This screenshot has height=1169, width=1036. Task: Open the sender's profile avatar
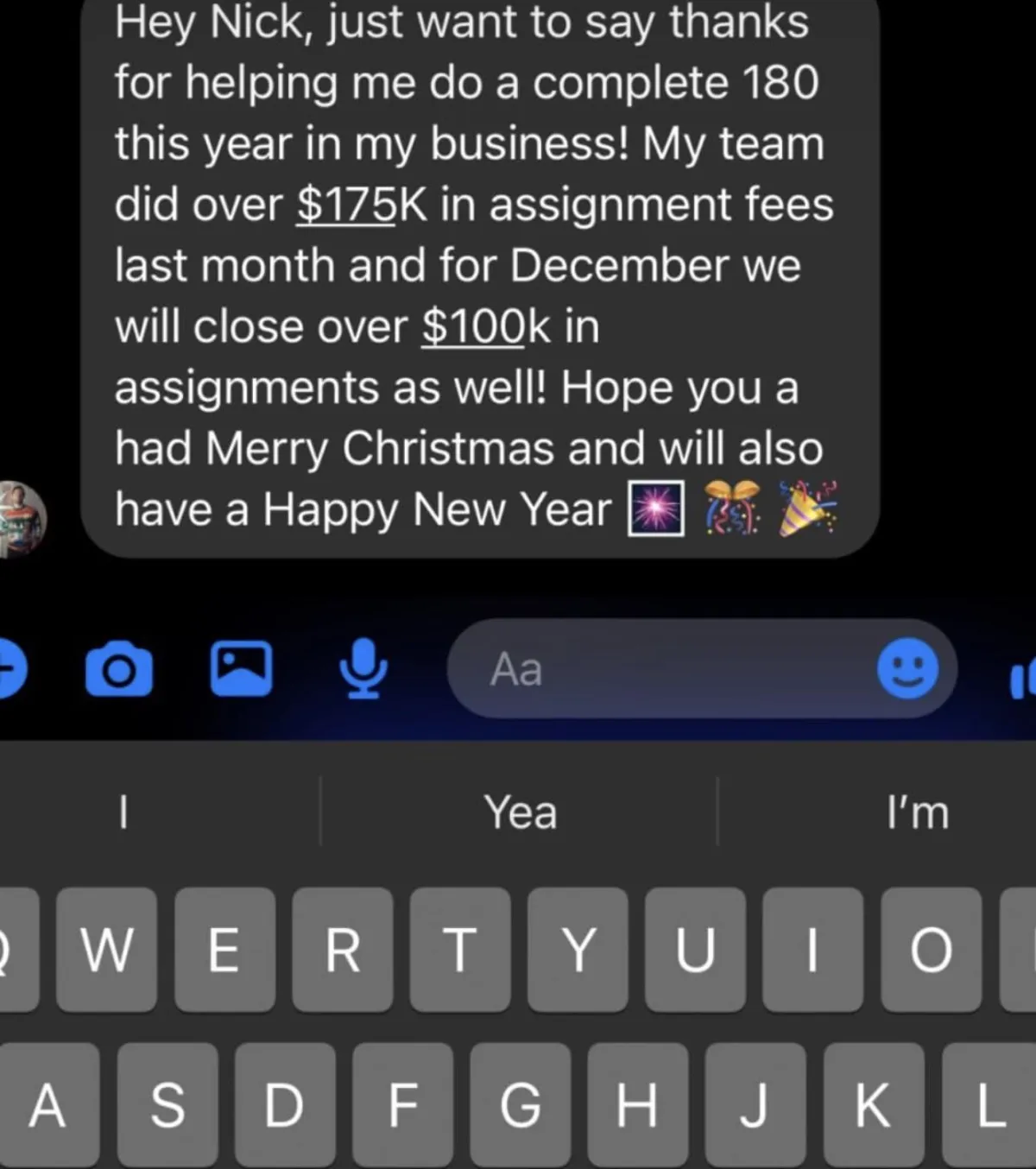click(x=22, y=520)
